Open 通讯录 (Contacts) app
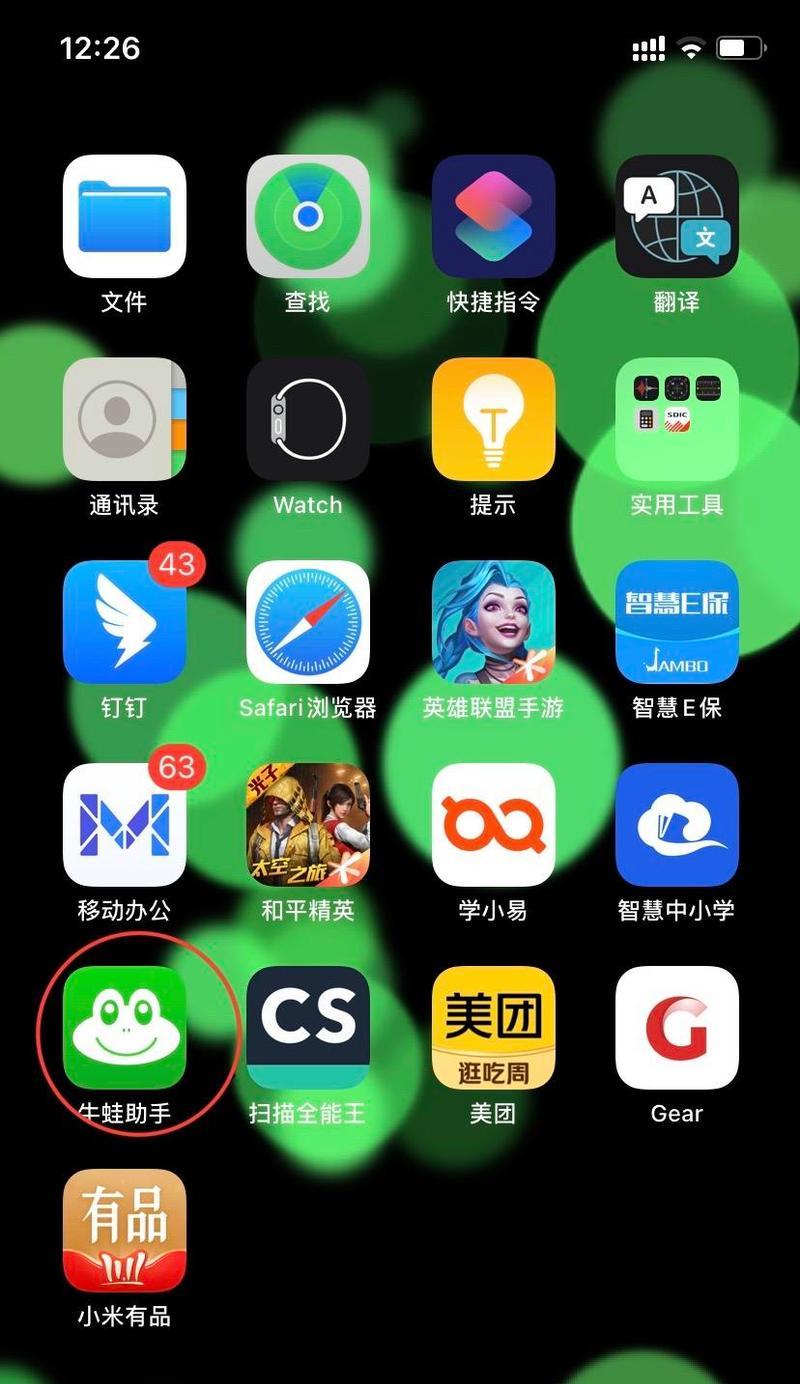800x1384 pixels. pyautogui.click(x=124, y=420)
